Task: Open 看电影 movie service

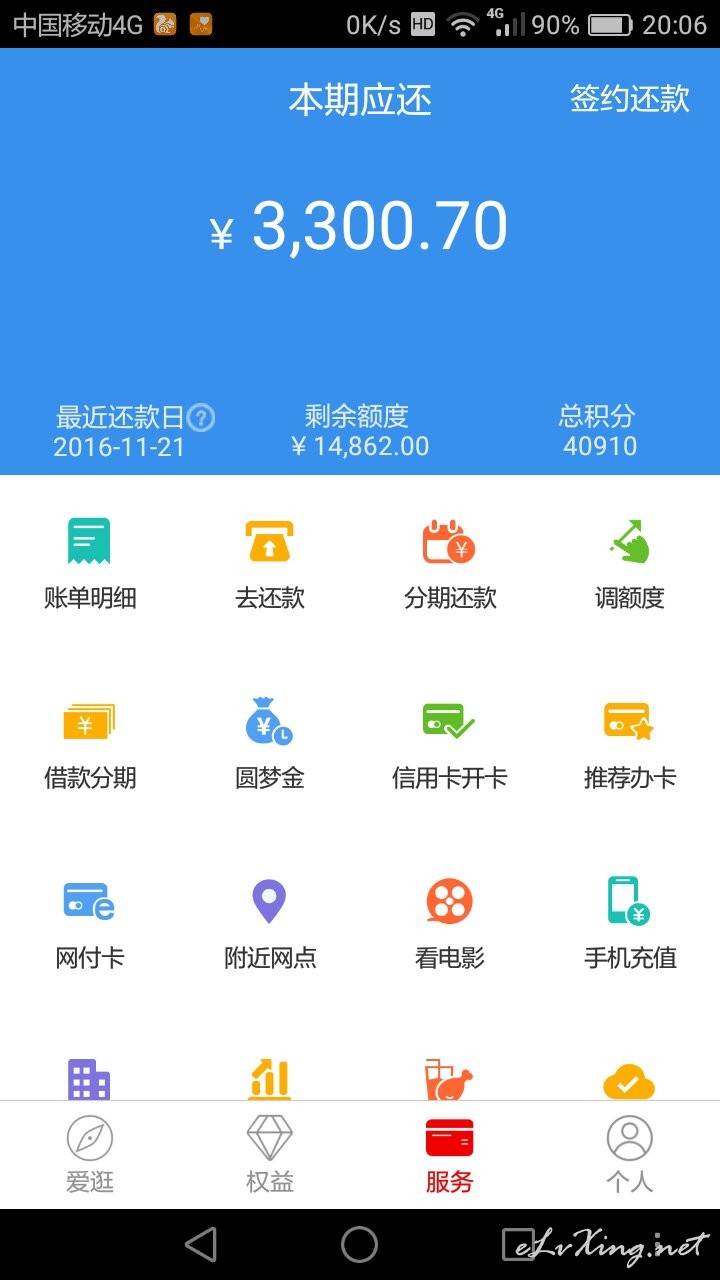Action: coord(450,925)
